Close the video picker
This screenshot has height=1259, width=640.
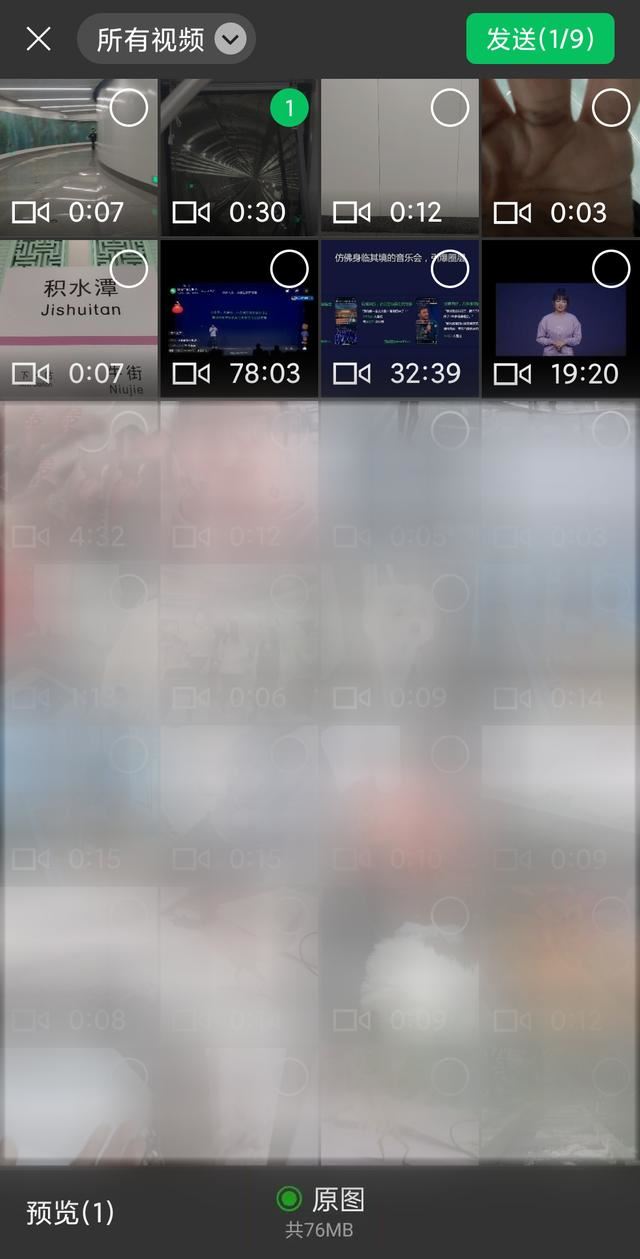point(39,39)
